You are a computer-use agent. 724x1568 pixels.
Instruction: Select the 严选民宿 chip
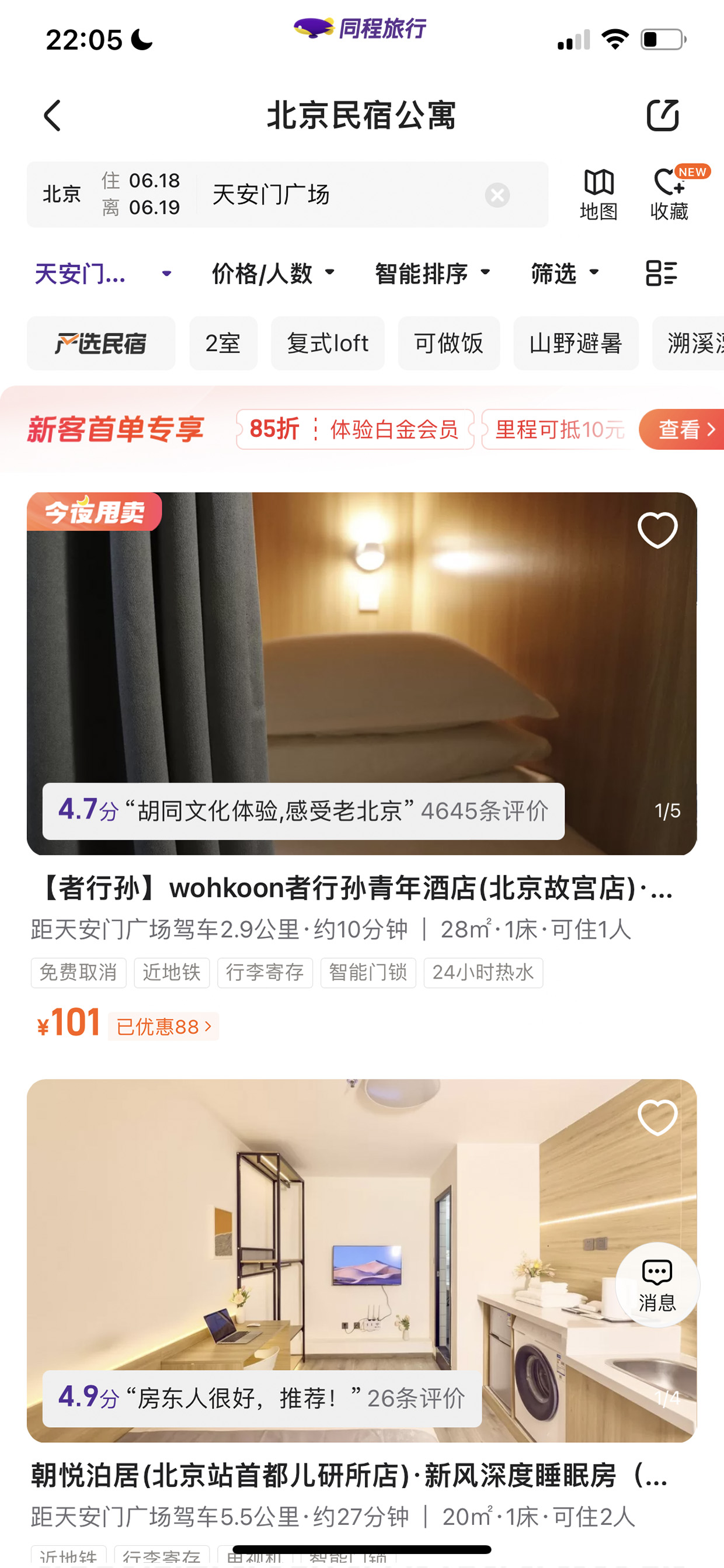[x=101, y=344]
